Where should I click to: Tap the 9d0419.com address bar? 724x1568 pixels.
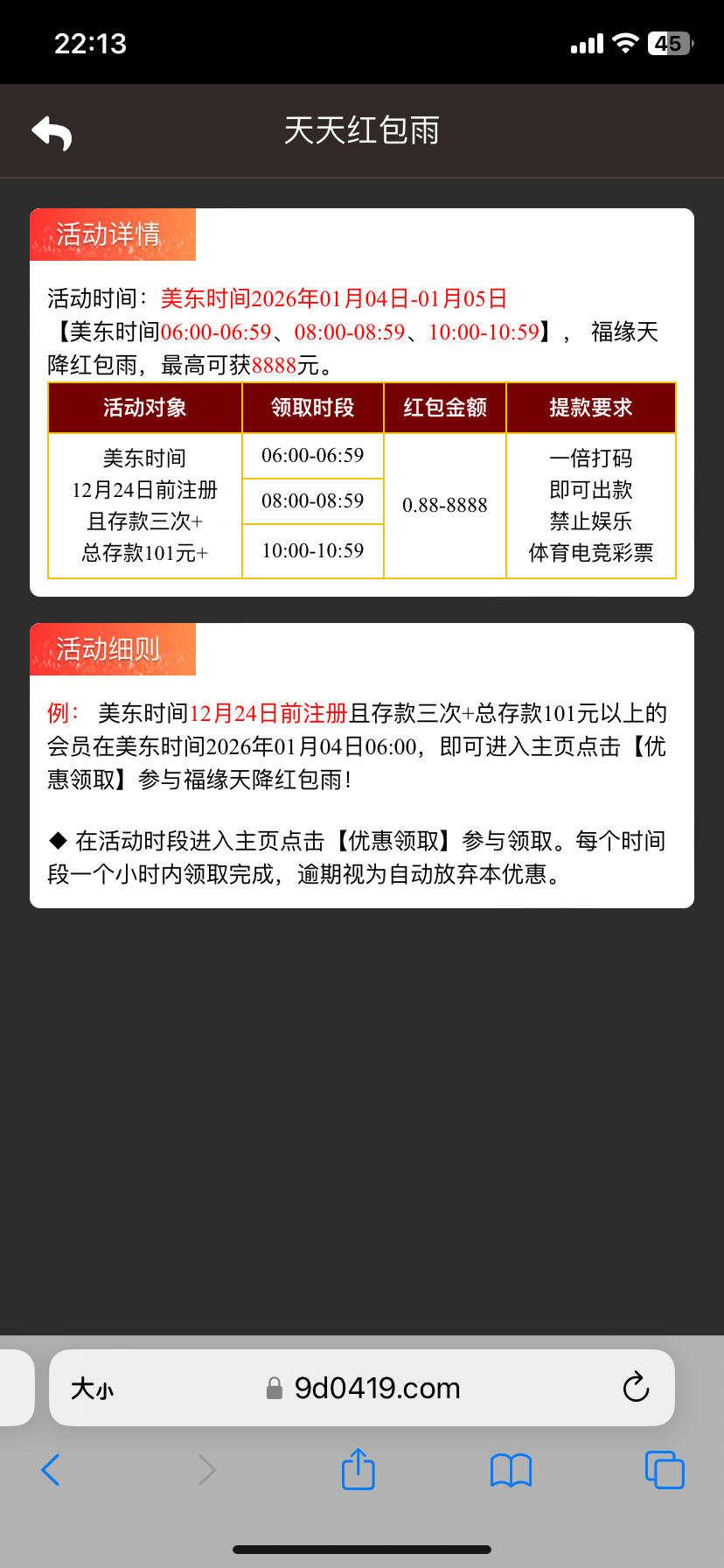point(376,1389)
